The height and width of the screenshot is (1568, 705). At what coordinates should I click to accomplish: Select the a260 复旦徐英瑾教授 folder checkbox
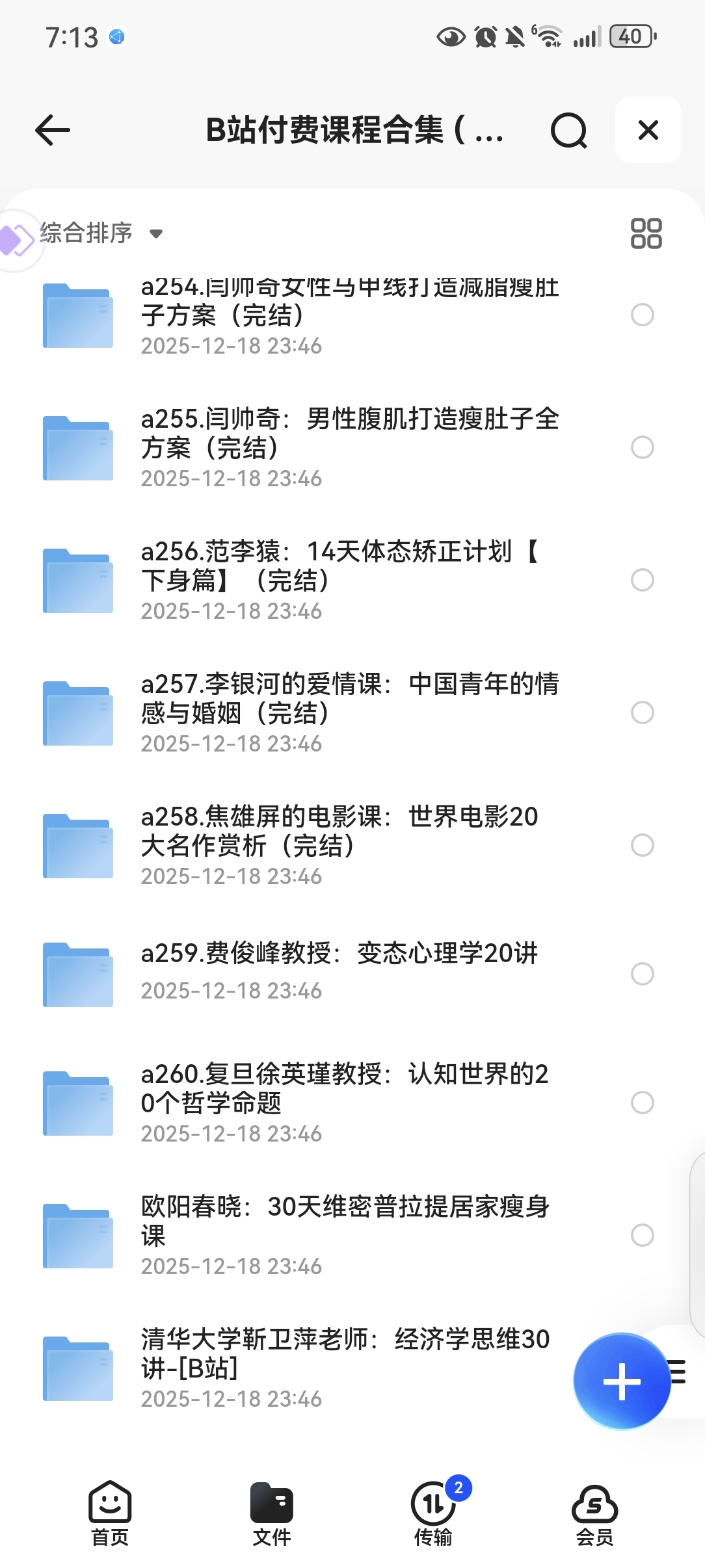pos(642,1102)
